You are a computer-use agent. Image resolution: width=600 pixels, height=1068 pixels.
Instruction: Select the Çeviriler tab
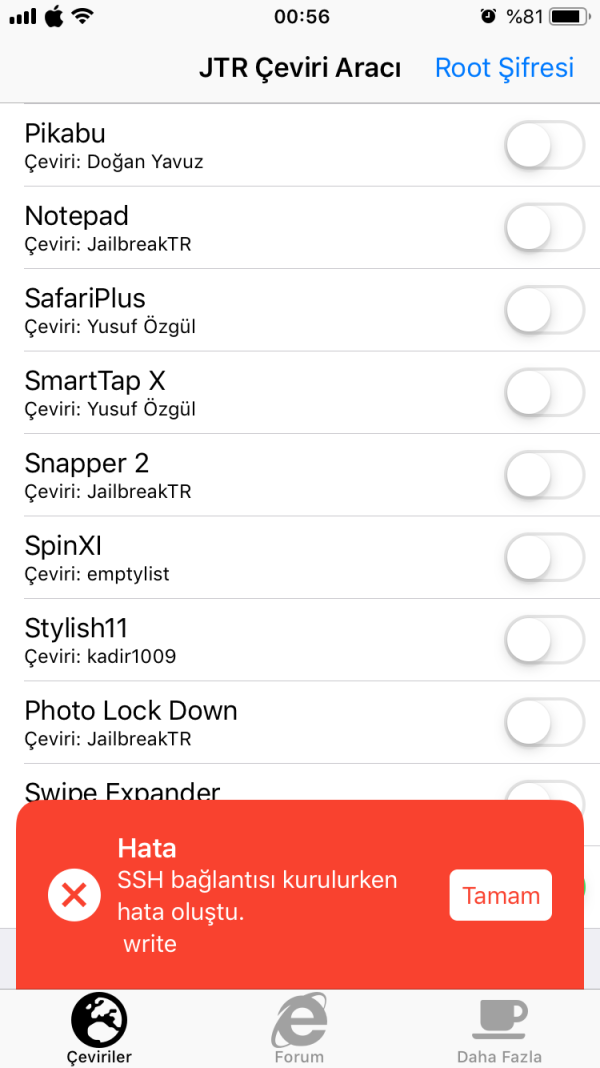[x=99, y=1027]
